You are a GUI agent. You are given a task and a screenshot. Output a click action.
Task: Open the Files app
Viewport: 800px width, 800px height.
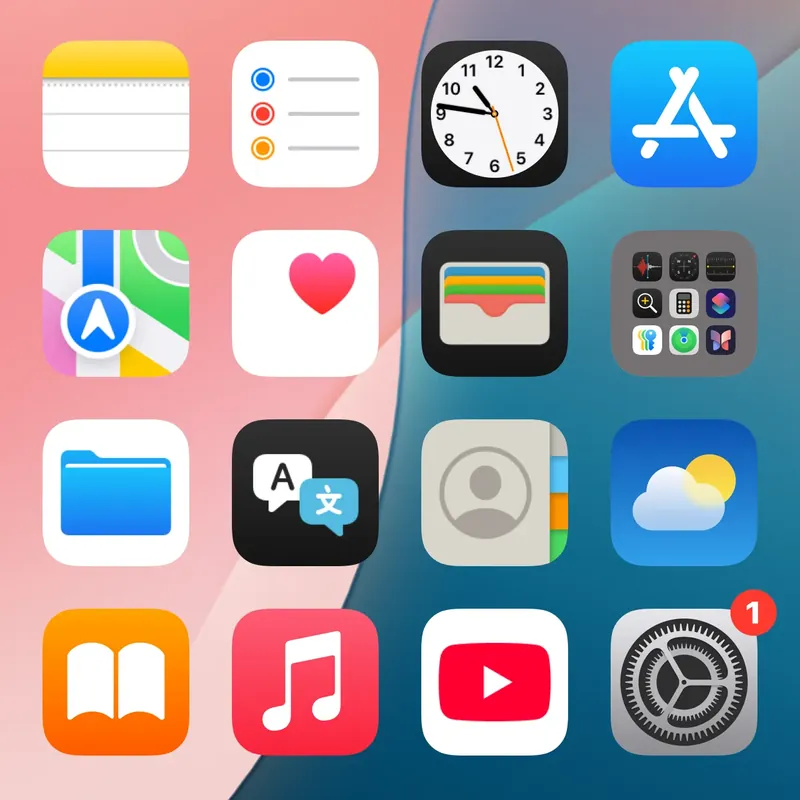[115, 493]
